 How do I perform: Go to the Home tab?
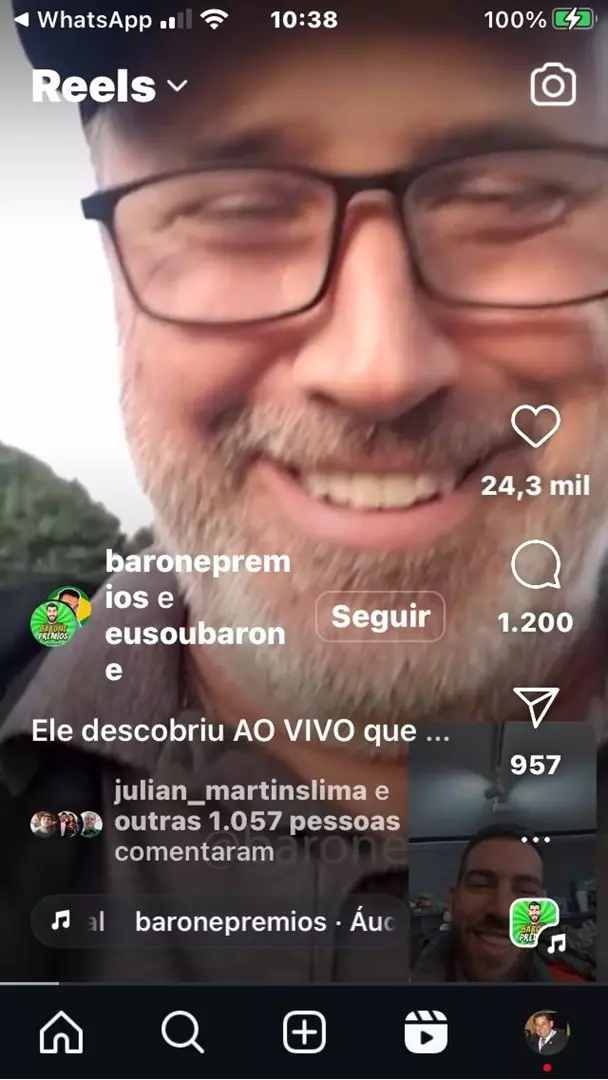(61, 1032)
